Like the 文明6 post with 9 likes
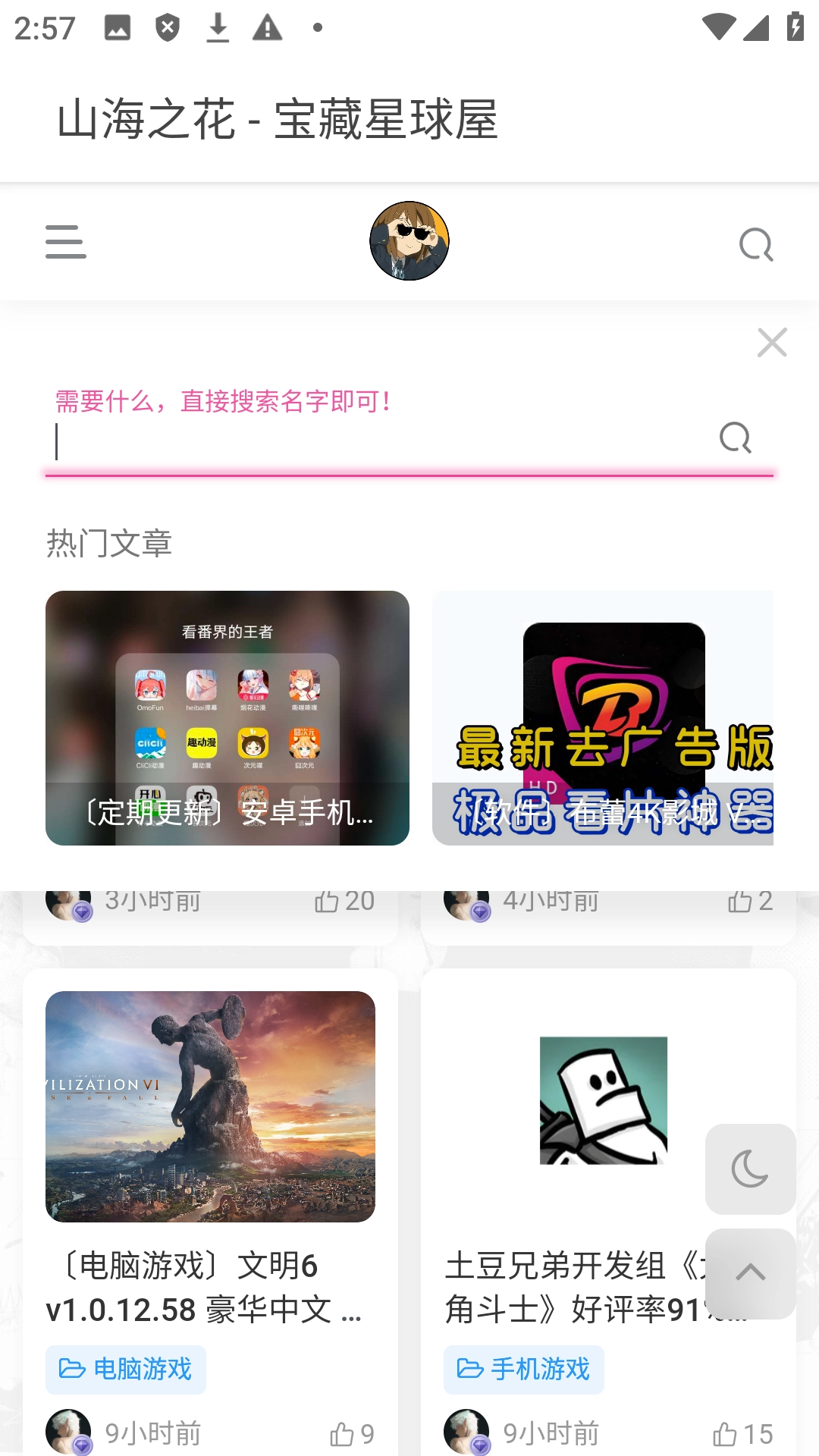The image size is (819, 1456). (x=352, y=1434)
